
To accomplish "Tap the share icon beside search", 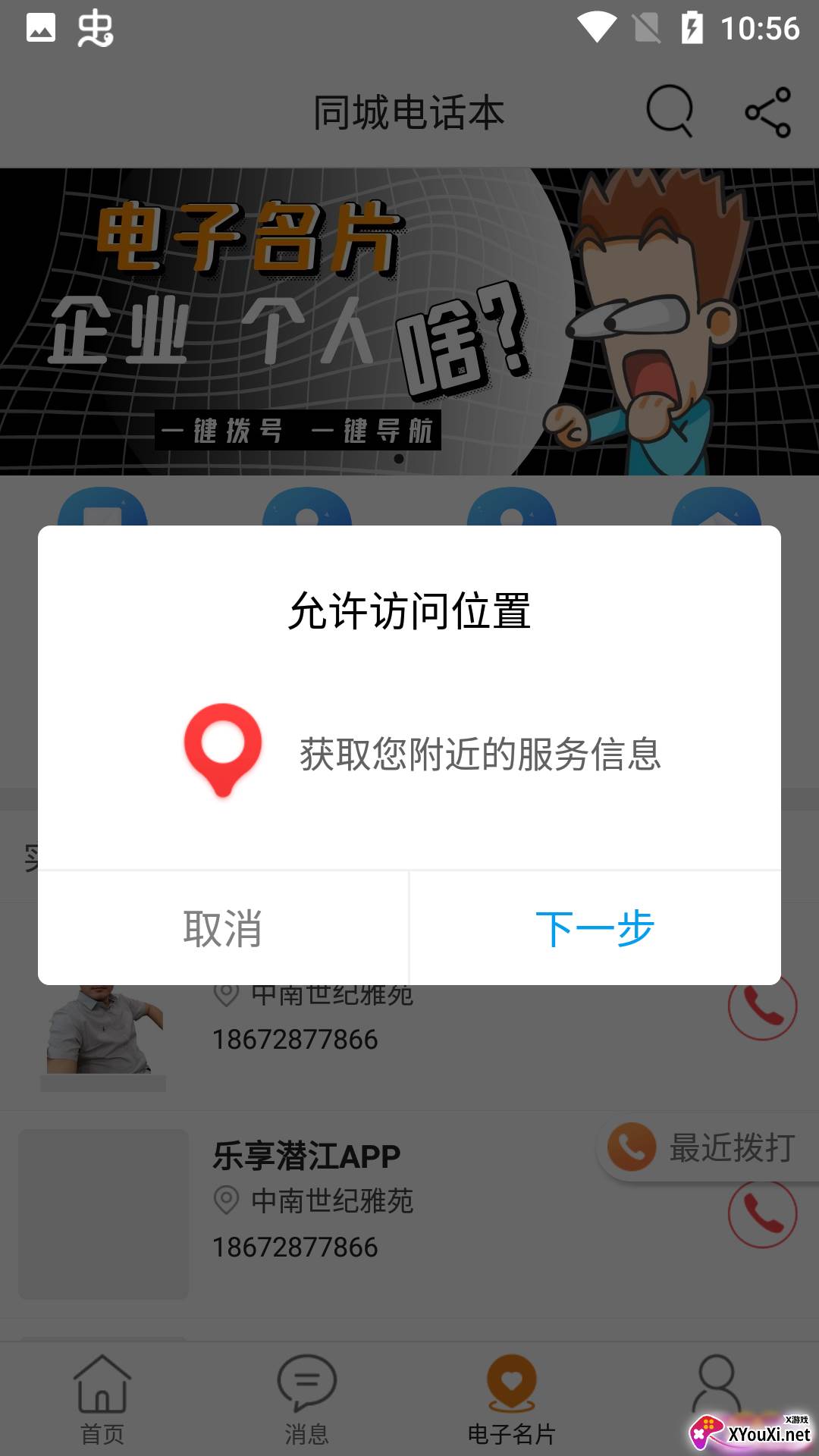I will pos(769,112).
